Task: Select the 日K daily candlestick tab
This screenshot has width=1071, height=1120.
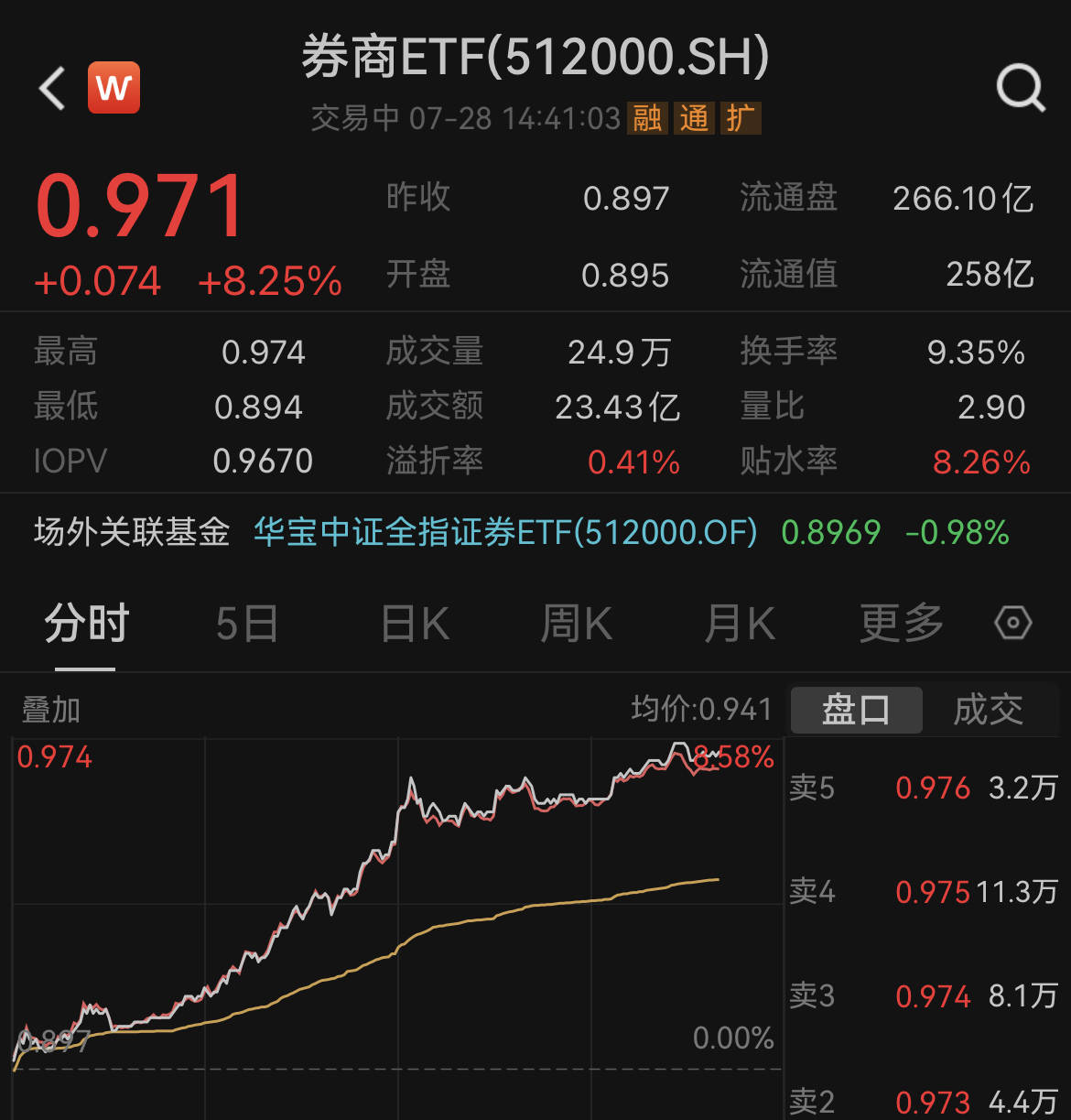Action: [414, 622]
